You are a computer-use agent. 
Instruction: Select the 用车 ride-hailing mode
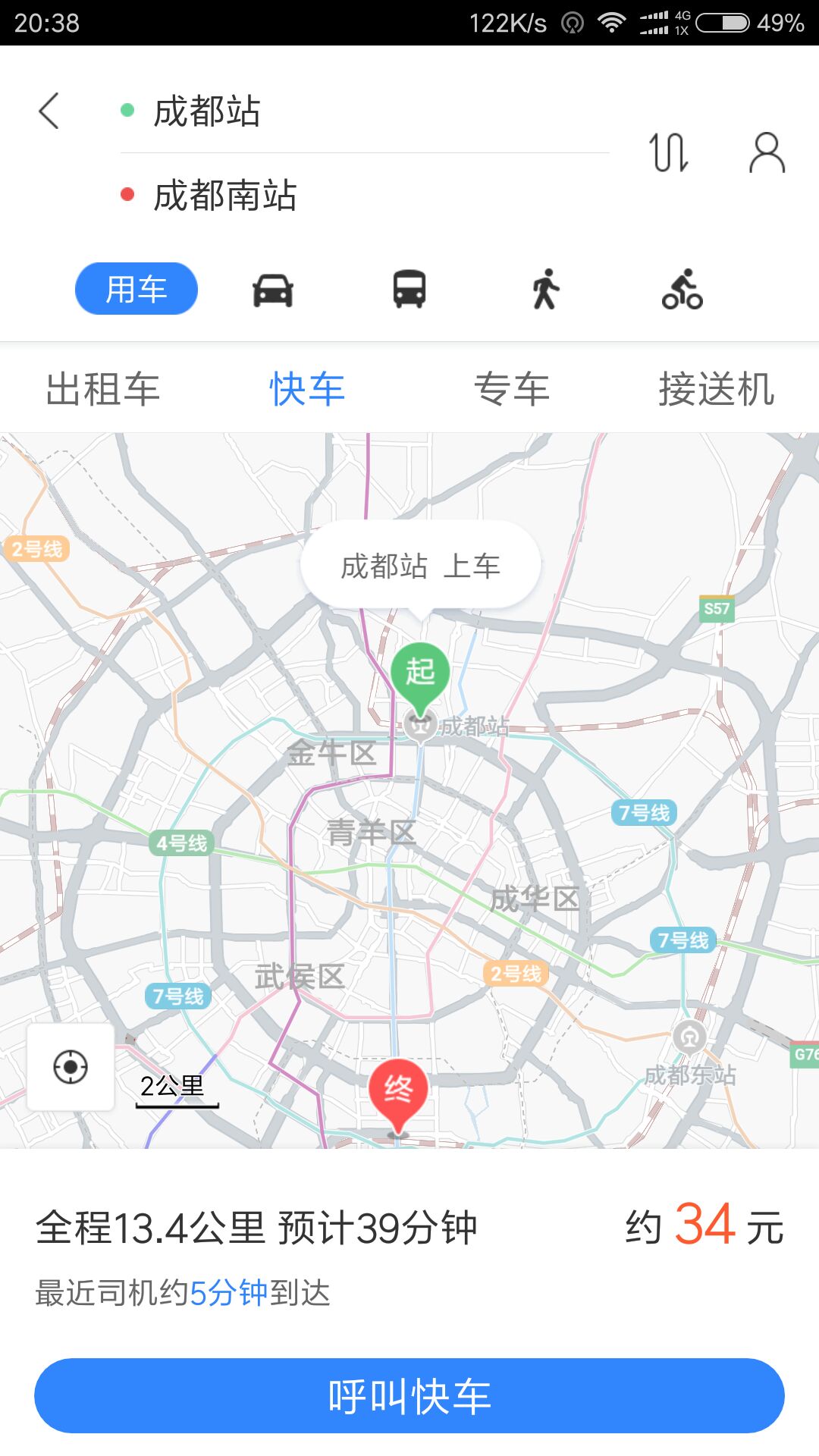(136, 289)
